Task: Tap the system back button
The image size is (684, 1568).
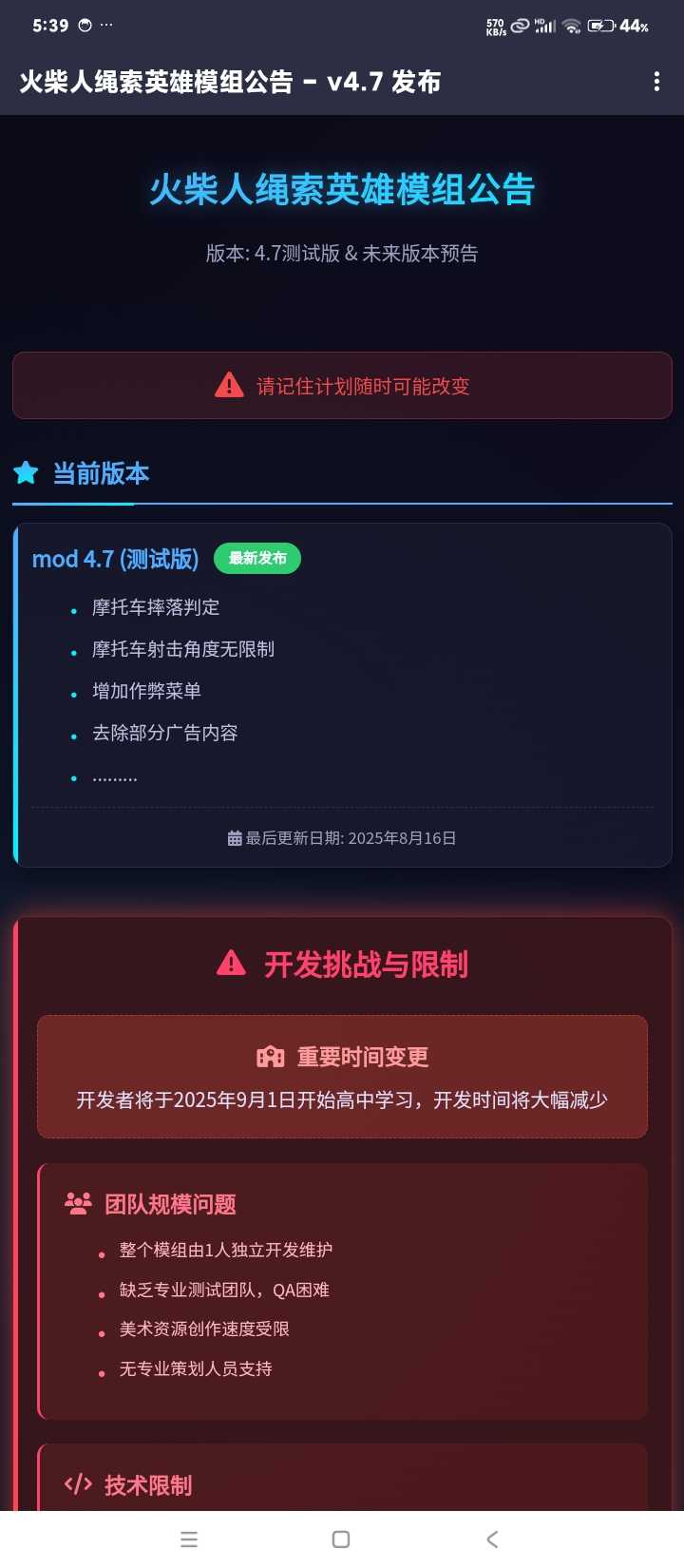Action: pos(492,1539)
